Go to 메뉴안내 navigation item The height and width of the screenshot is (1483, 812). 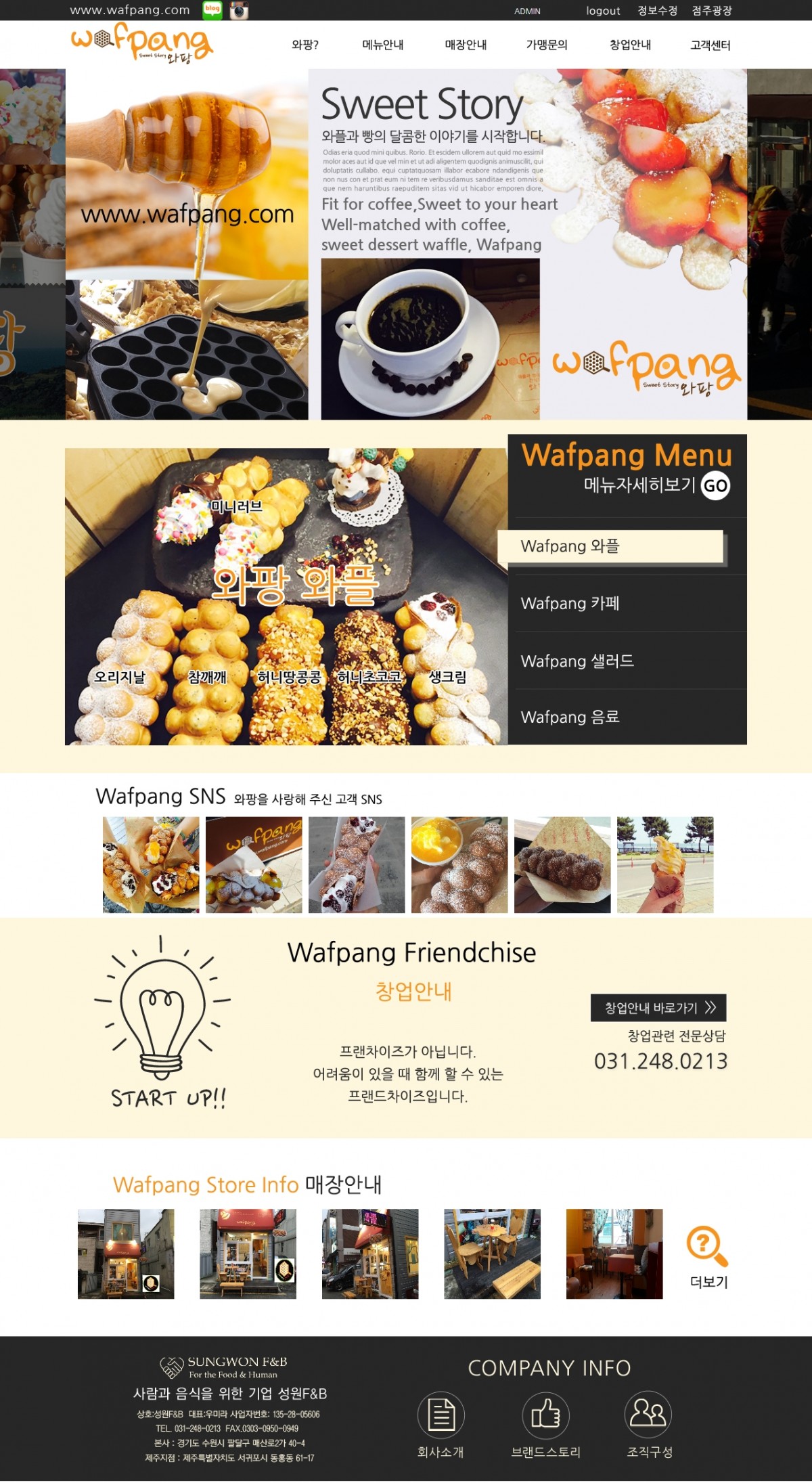pyautogui.click(x=383, y=45)
